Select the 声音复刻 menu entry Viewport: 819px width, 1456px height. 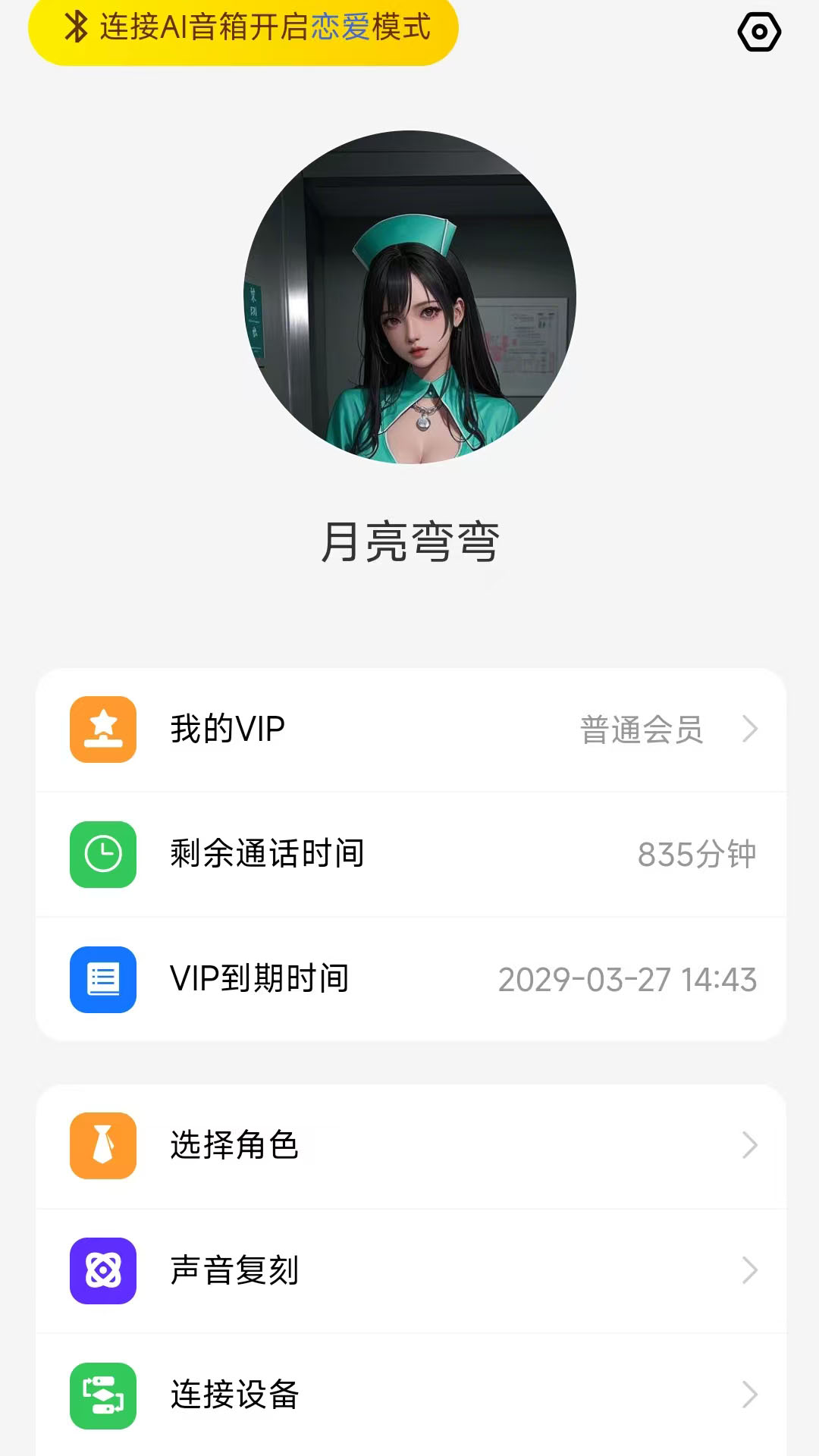click(x=236, y=1272)
